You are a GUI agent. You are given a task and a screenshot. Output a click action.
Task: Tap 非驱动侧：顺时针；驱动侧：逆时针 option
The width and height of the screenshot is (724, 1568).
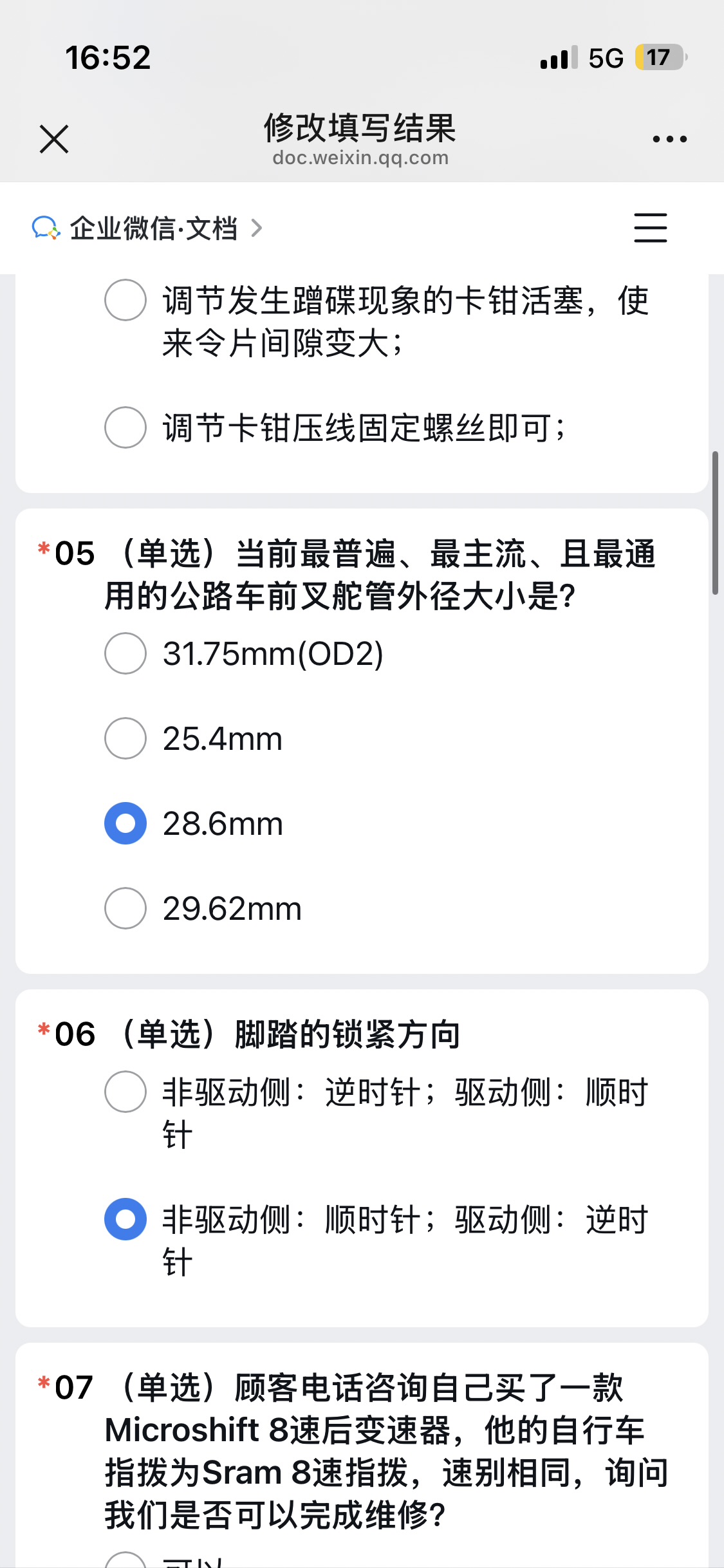tap(125, 1219)
